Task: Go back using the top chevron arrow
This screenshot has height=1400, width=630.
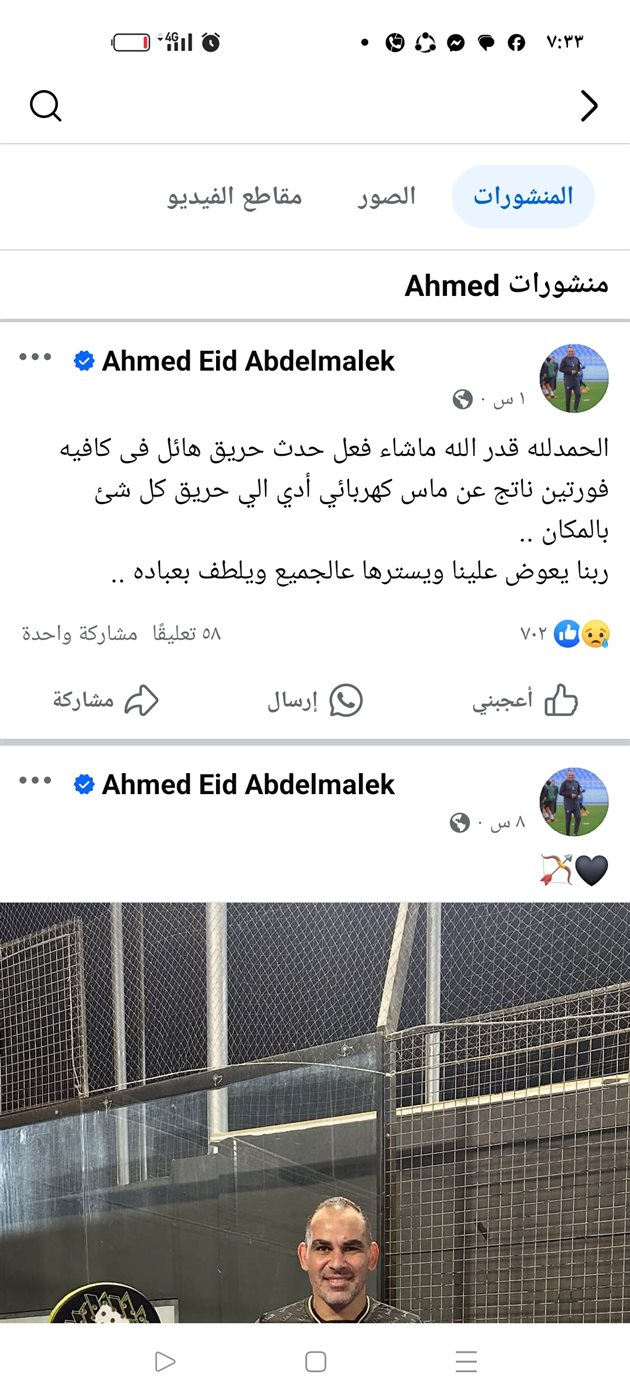Action: pyautogui.click(x=589, y=106)
